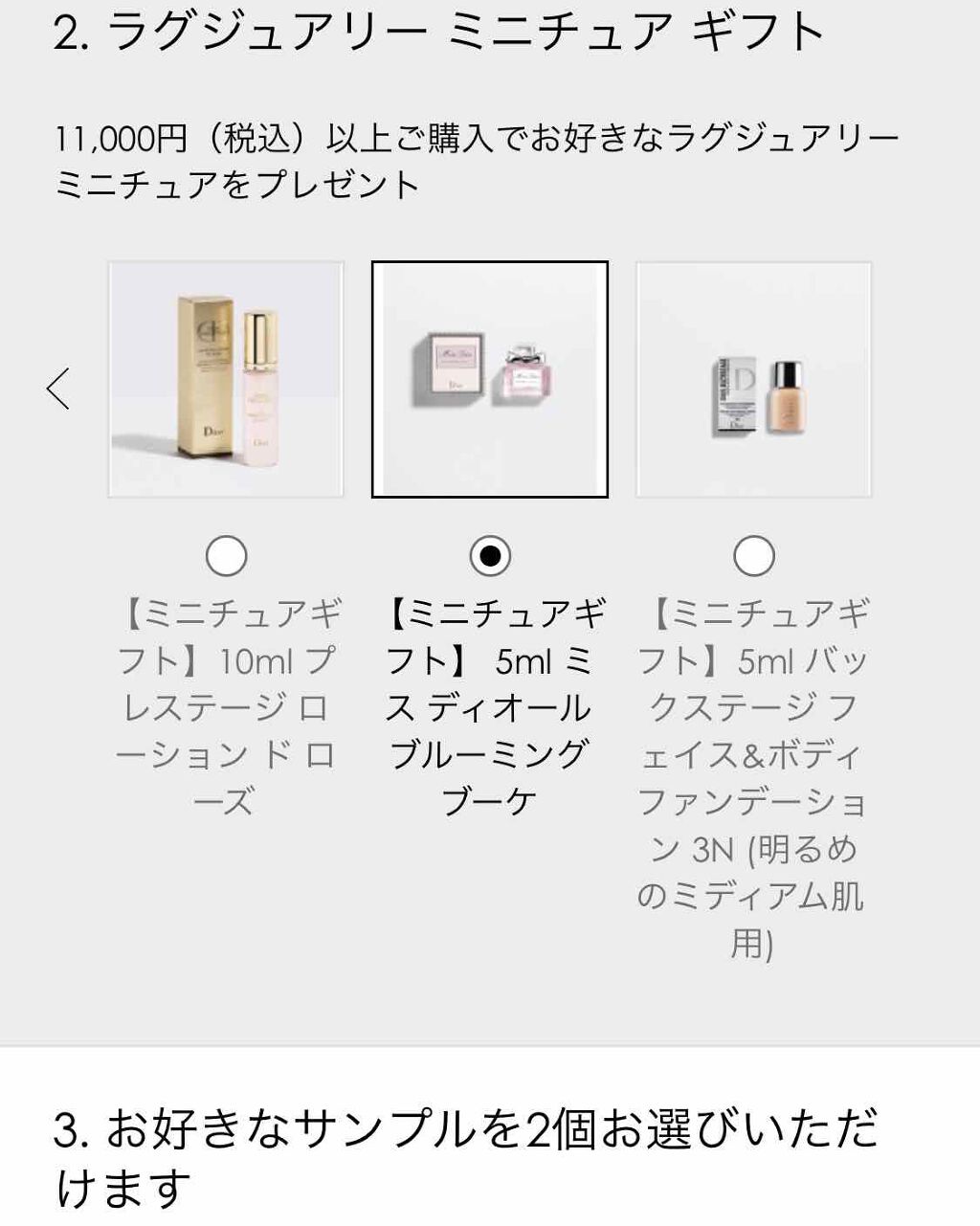The width and height of the screenshot is (980, 1226).
Task: Select the Backstage Foundation 3N radio button
Action: tap(755, 555)
